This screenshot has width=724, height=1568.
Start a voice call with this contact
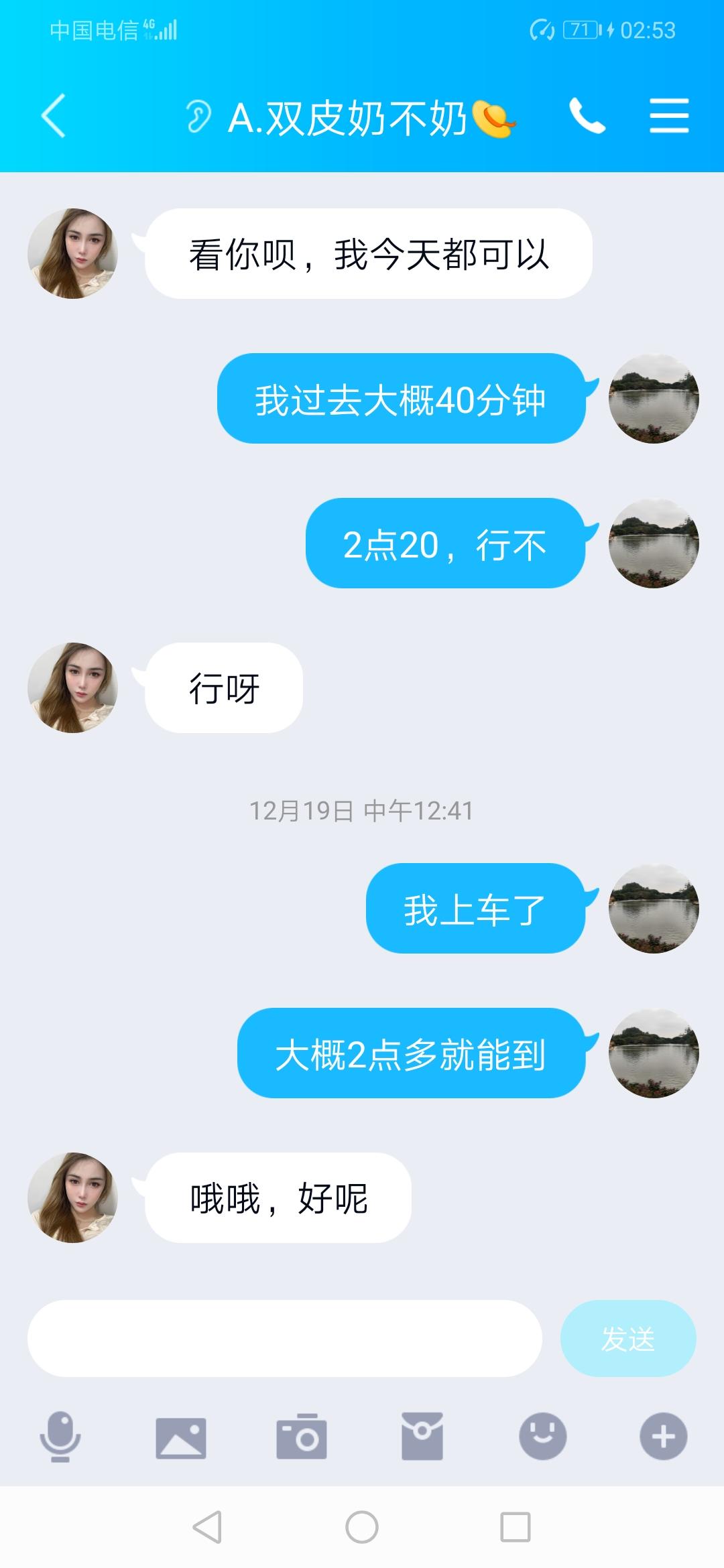click(587, 116)
